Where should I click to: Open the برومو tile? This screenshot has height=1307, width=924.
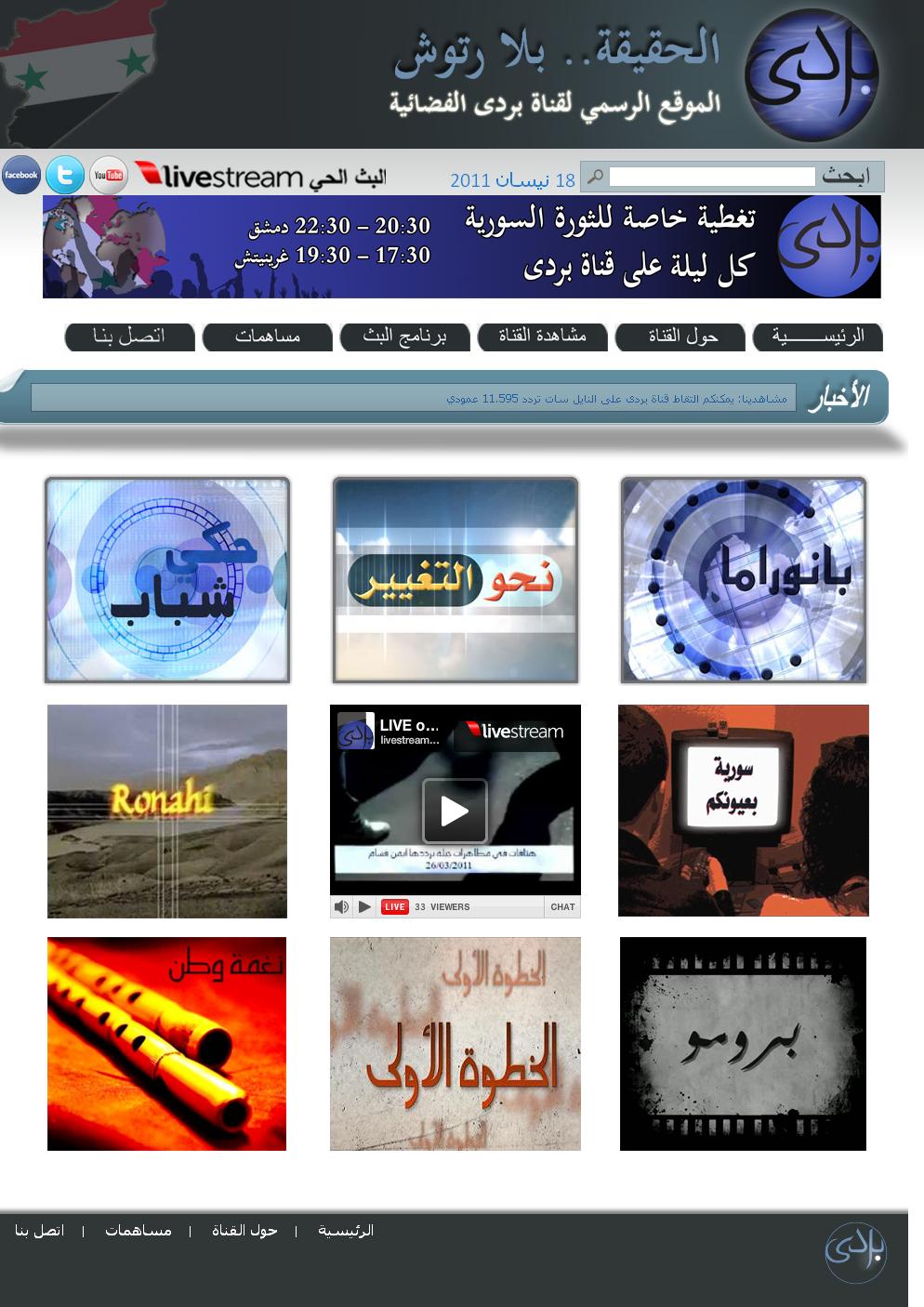point(743,1043)
